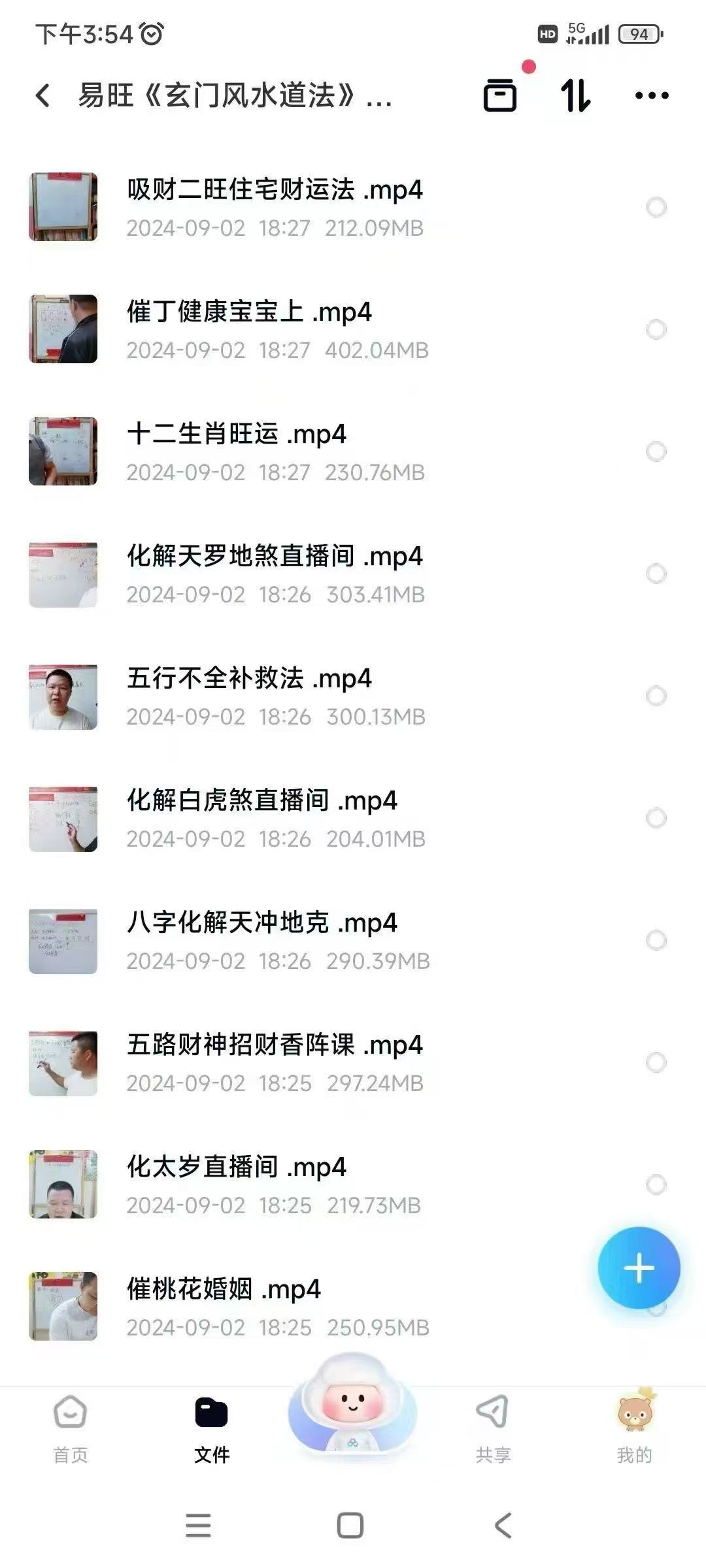This screenshot has width=706, height=1568.
Task: Open the three-dot overflow menu
Action: point(652,95)
